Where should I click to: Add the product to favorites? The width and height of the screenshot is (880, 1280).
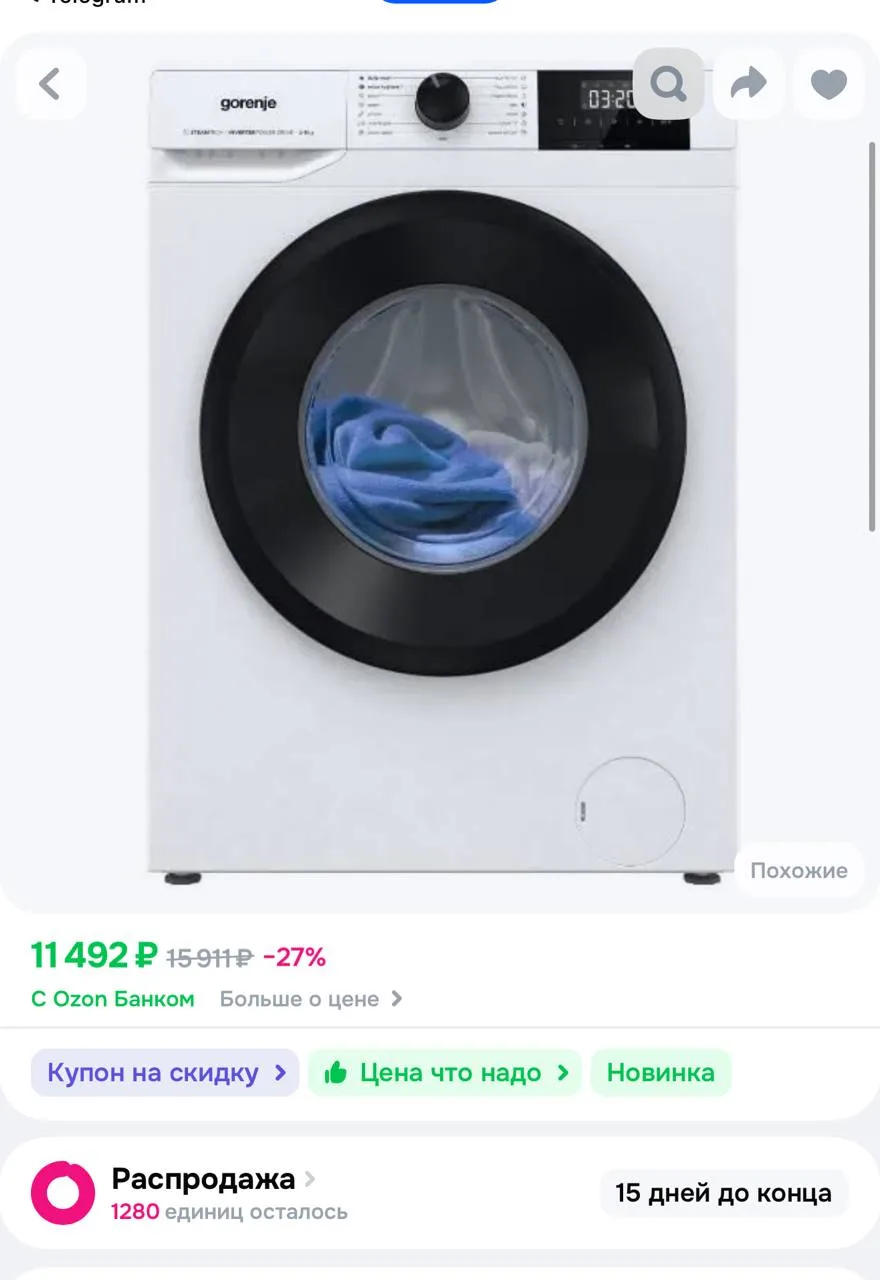click(828, 84)
